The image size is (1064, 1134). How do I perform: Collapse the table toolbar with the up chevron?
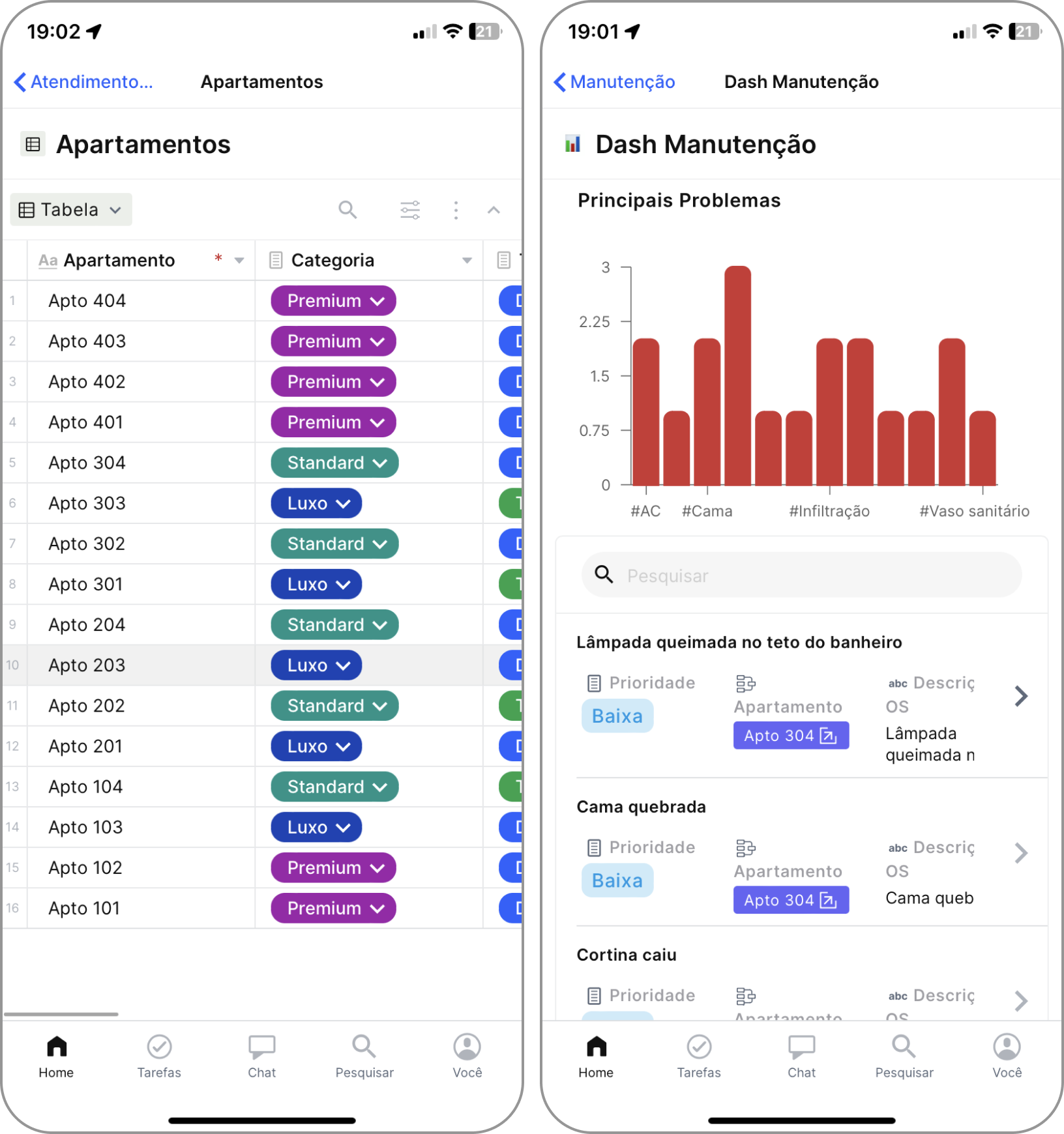(494, 210)
